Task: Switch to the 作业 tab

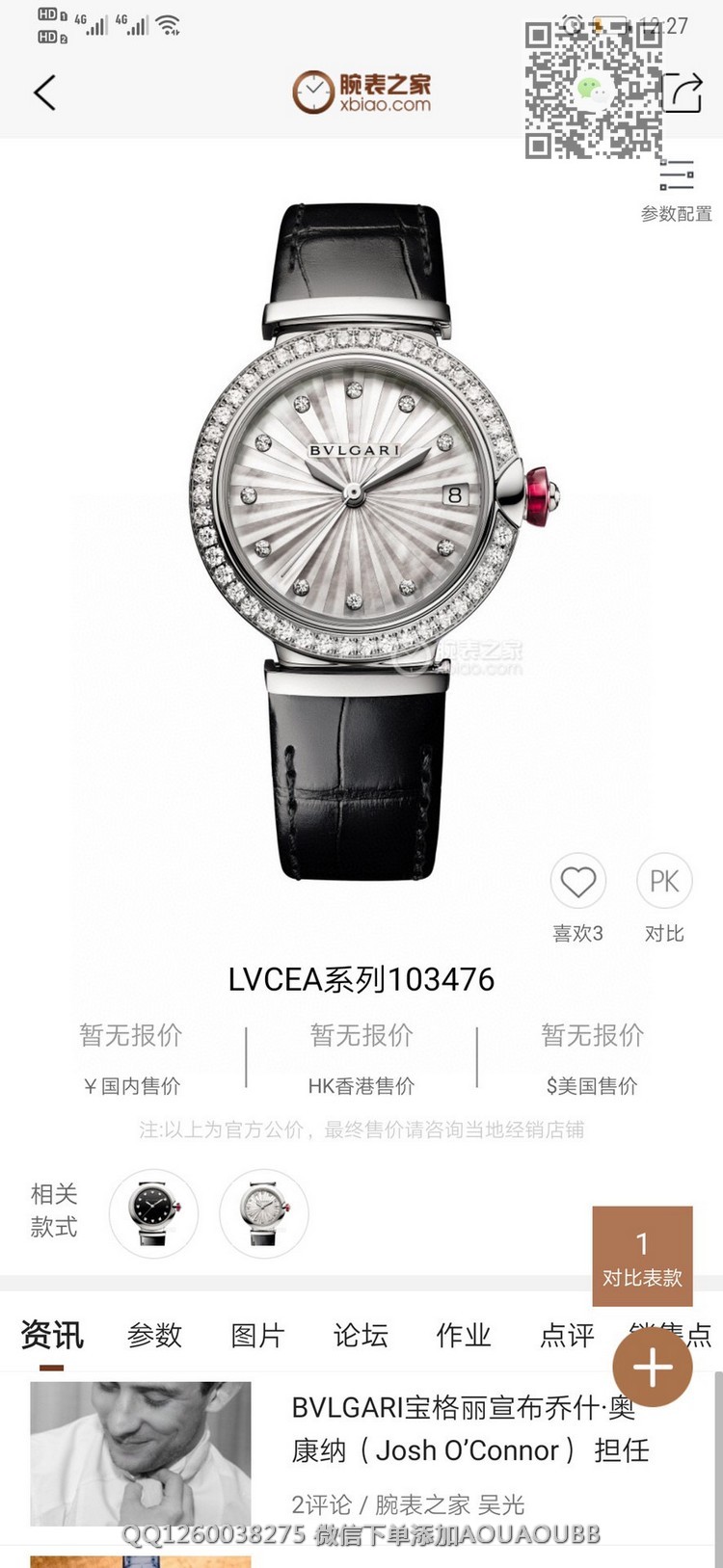Action: 464,1335
